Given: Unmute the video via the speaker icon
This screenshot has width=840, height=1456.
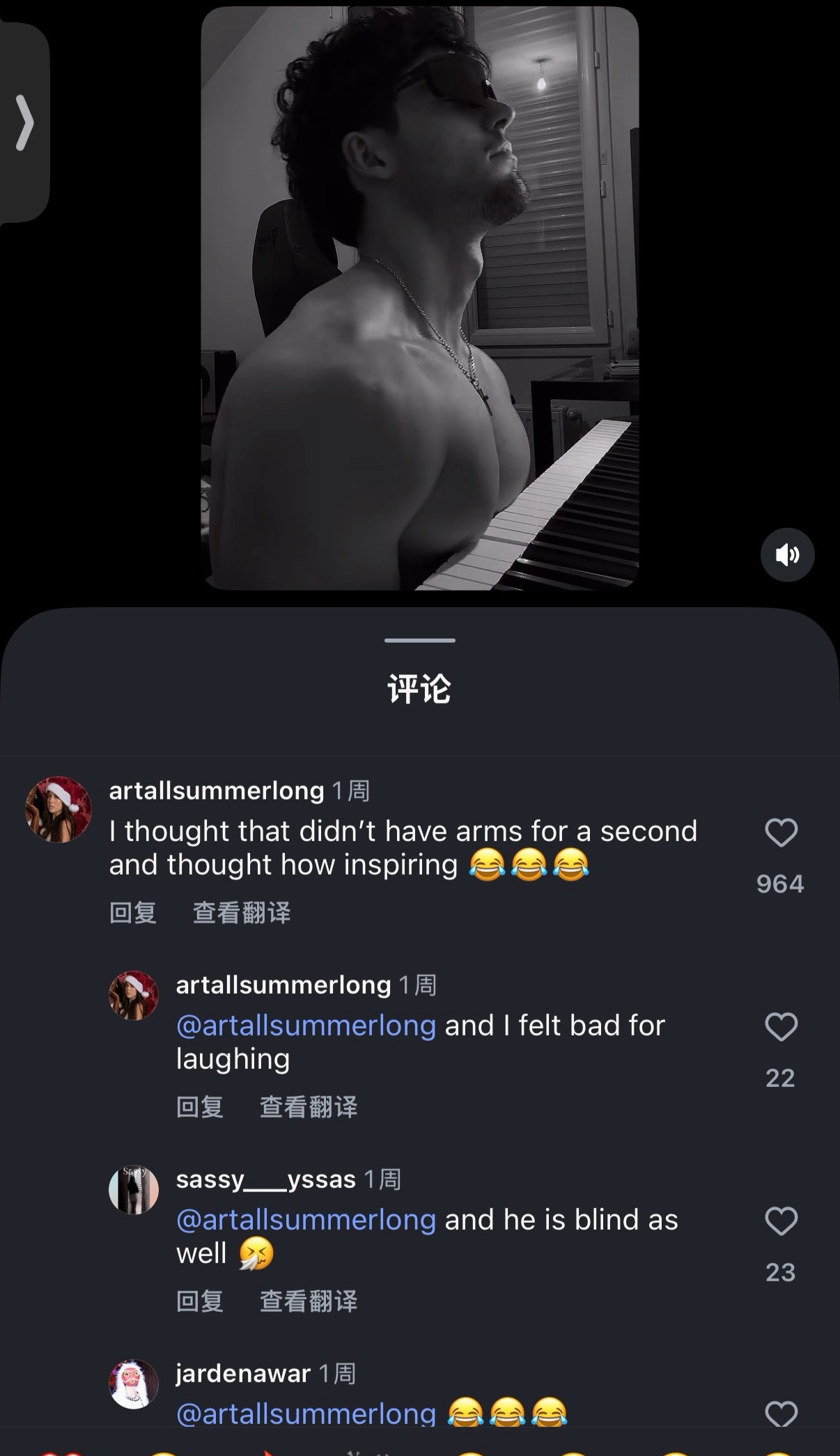Looking at the screenshot, I should click(788, 554).
